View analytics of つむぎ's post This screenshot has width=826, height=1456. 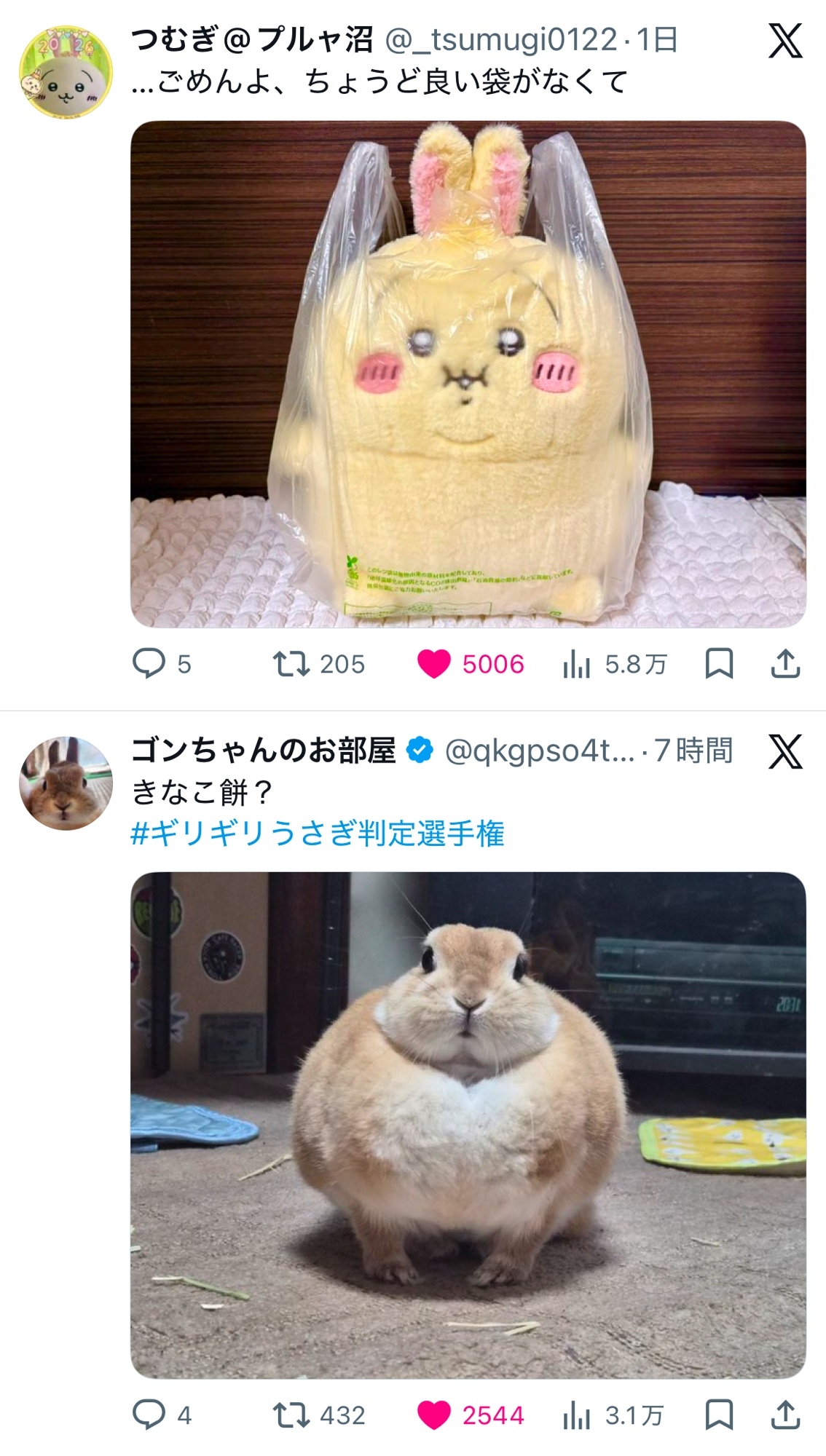coord(576,664)
